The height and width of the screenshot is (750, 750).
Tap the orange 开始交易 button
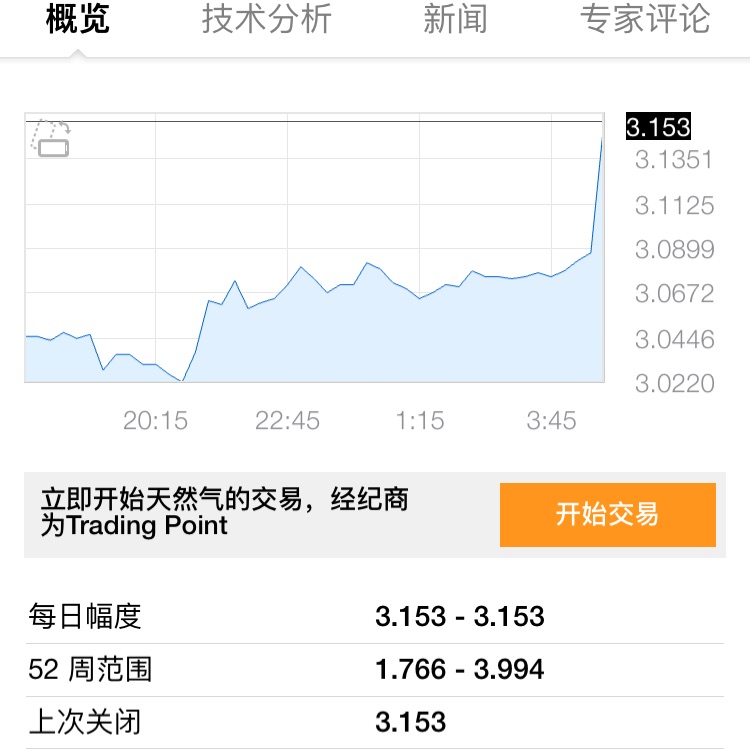[607, 515]
